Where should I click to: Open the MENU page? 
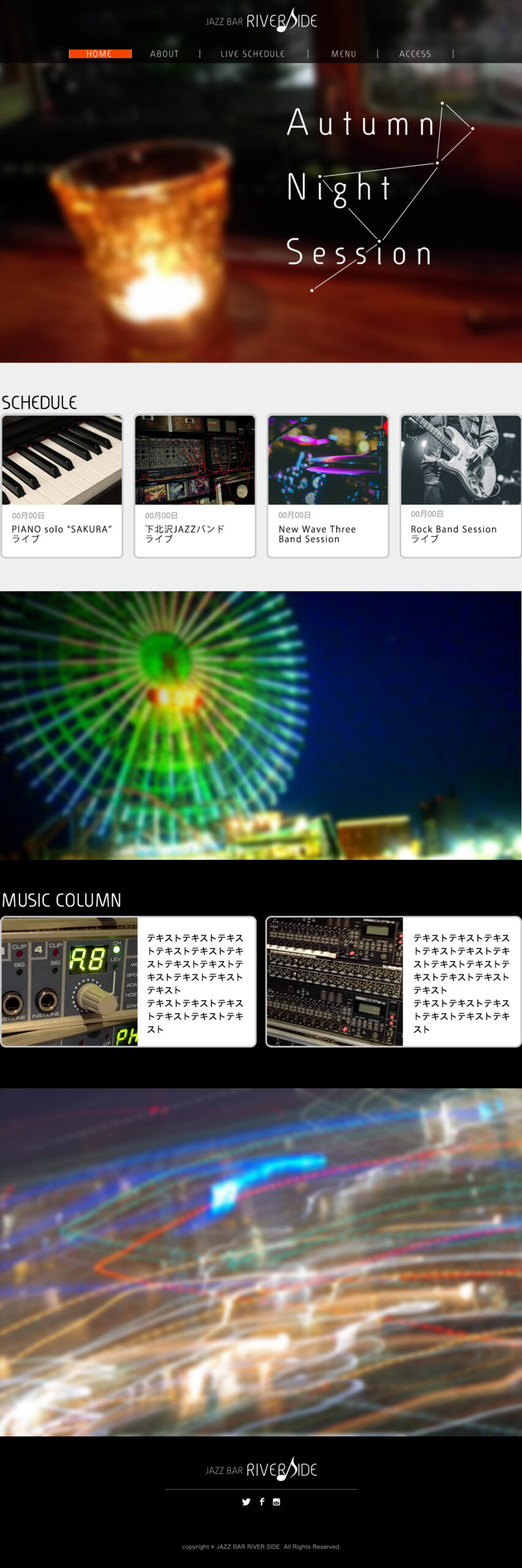344,54
